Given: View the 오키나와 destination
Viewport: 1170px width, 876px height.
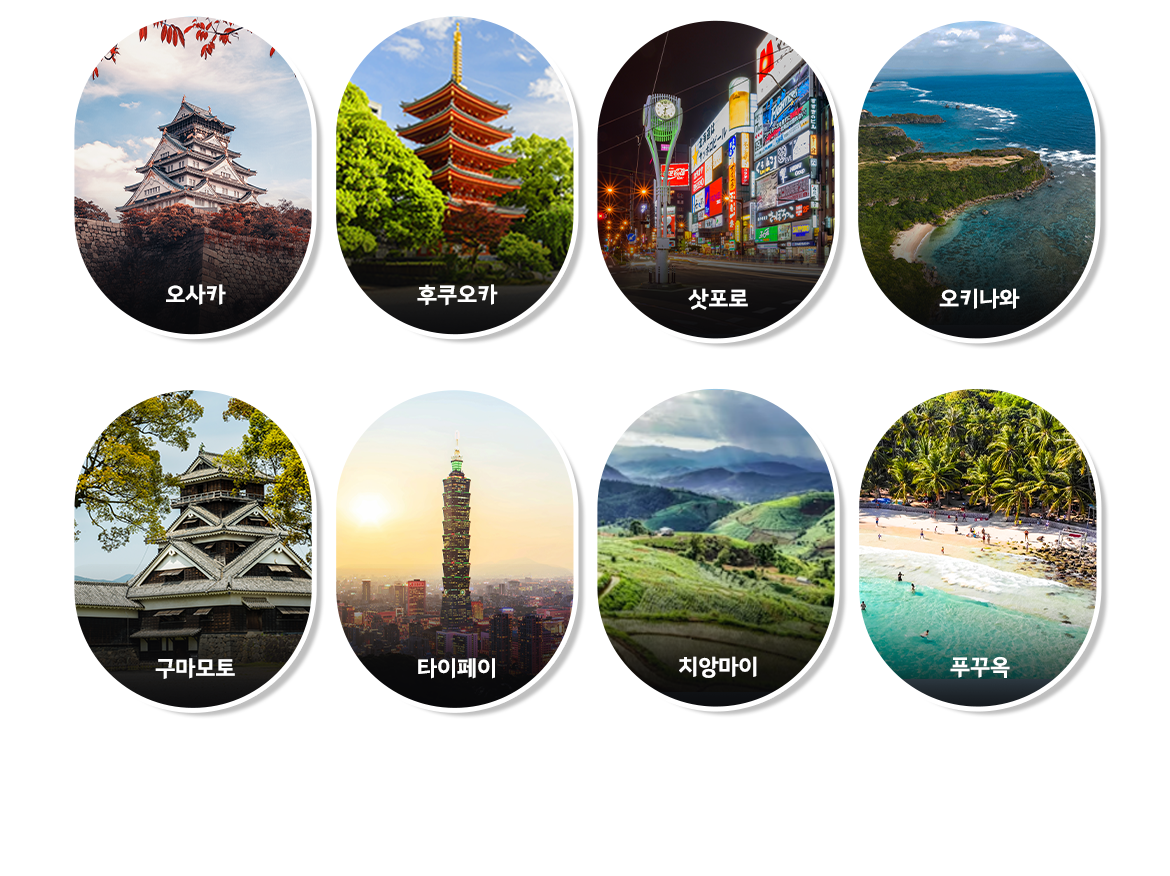Looking at the screenshot, I should pos(977,180).
